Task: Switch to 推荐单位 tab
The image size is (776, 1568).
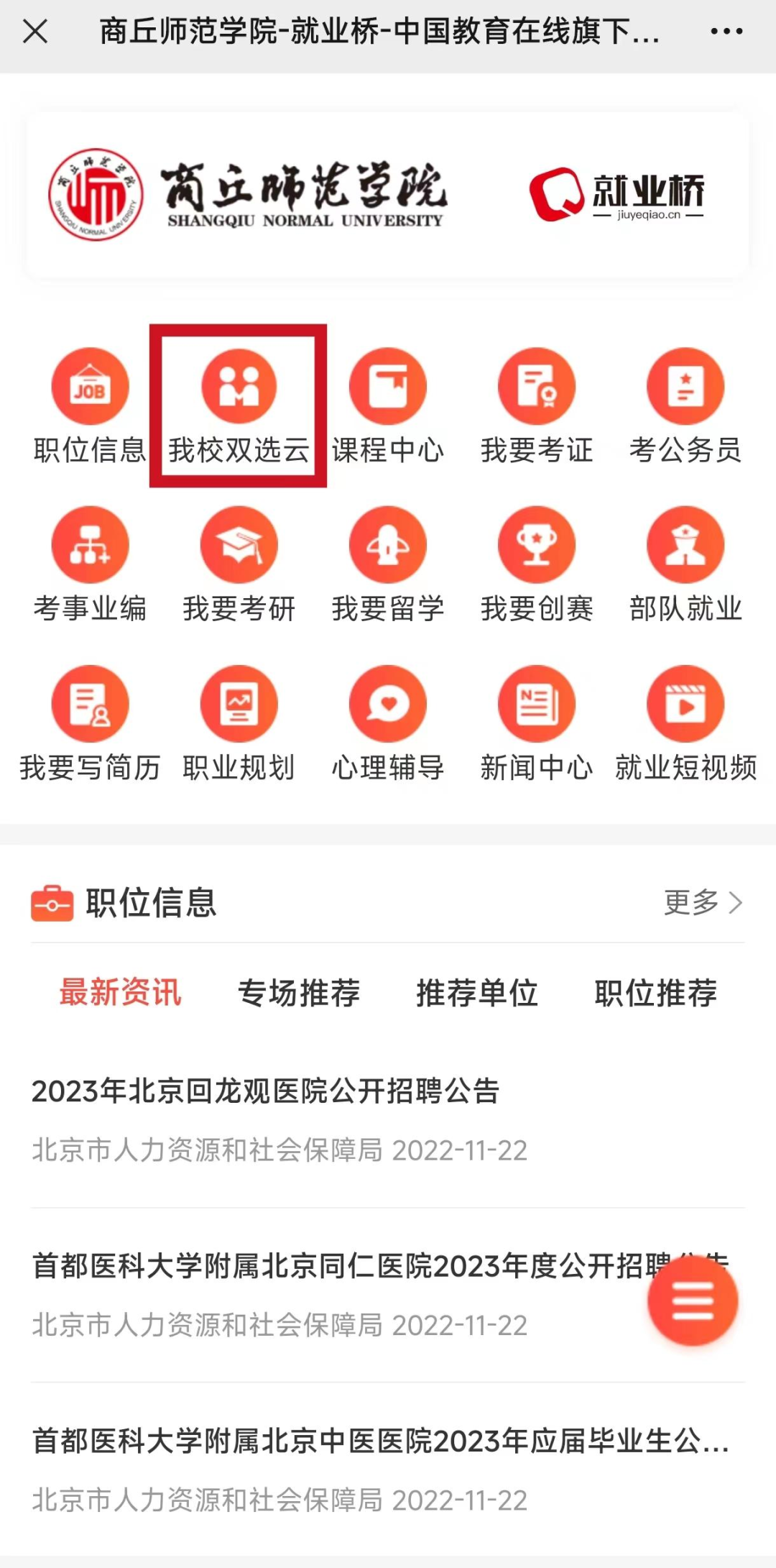Action: pyautogui.click(x=477, y=993)
